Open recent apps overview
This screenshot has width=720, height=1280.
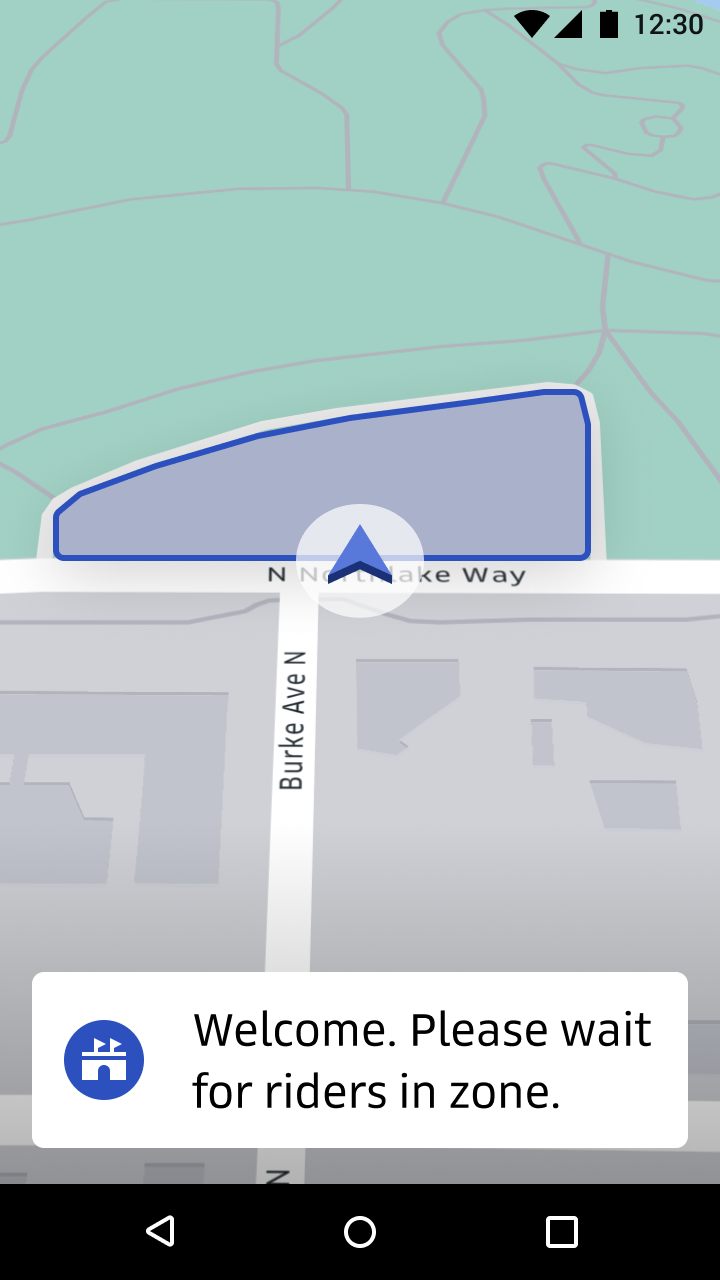[x=561, y=1231]
